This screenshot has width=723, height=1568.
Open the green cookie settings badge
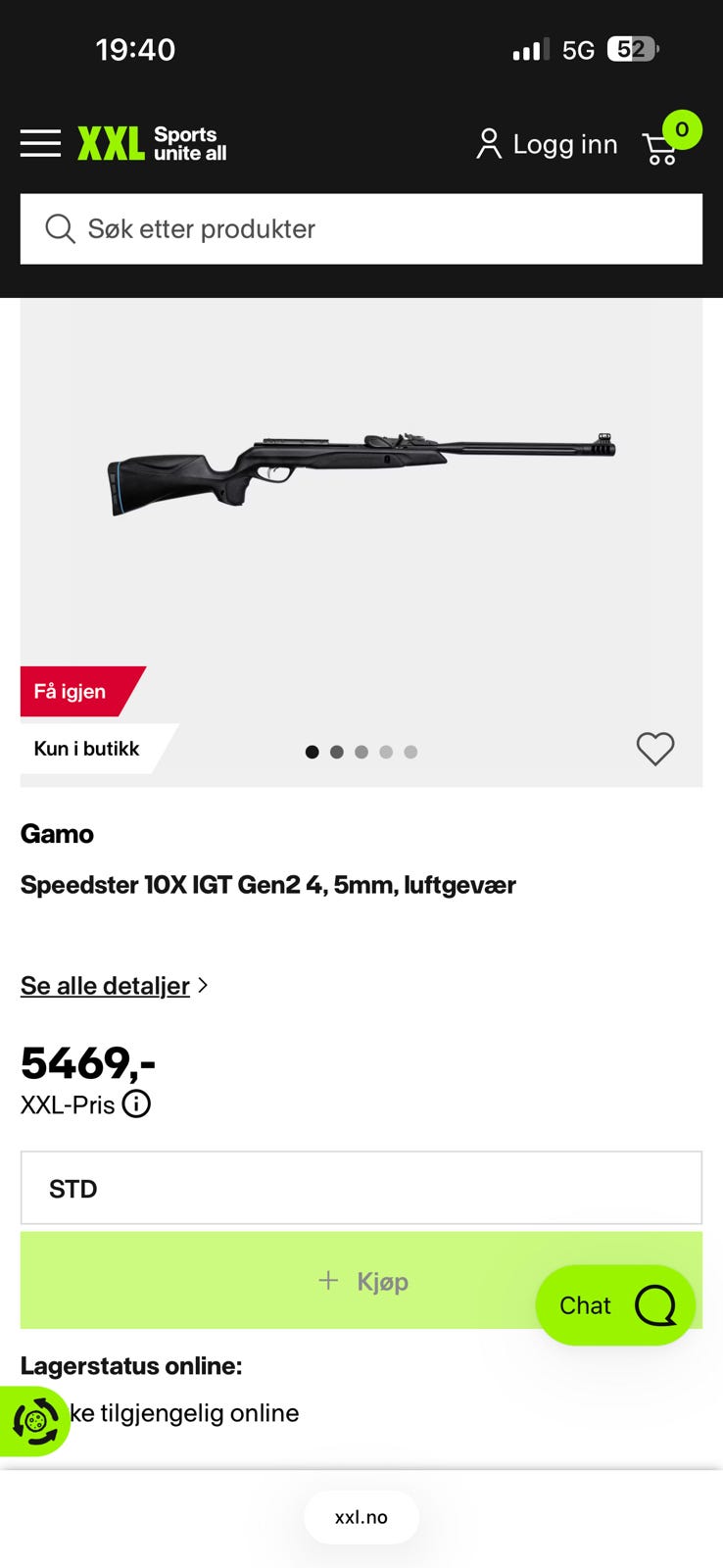point(34,1421)
